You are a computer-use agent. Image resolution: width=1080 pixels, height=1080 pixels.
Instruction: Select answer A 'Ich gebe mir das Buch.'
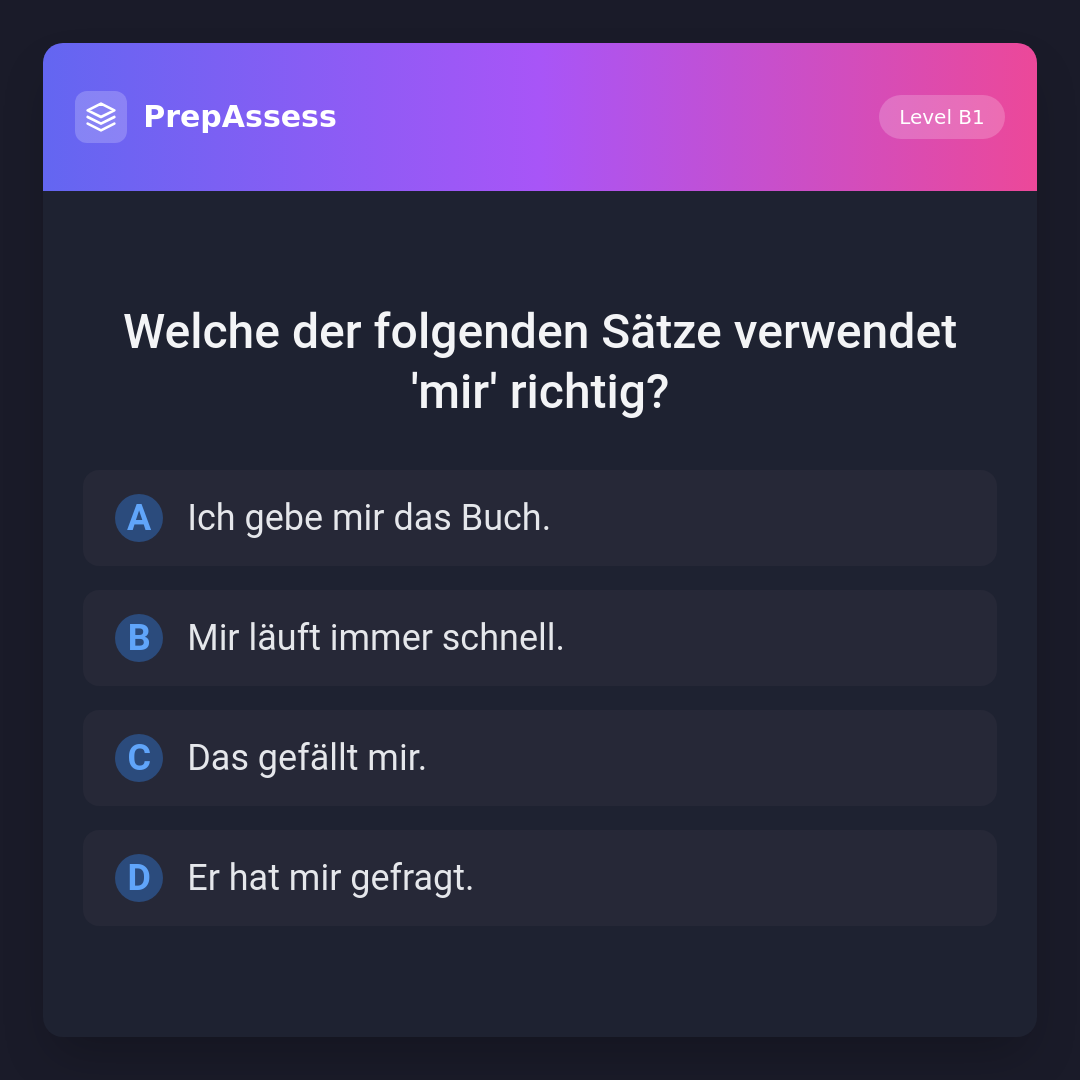(x=540, y=518)
